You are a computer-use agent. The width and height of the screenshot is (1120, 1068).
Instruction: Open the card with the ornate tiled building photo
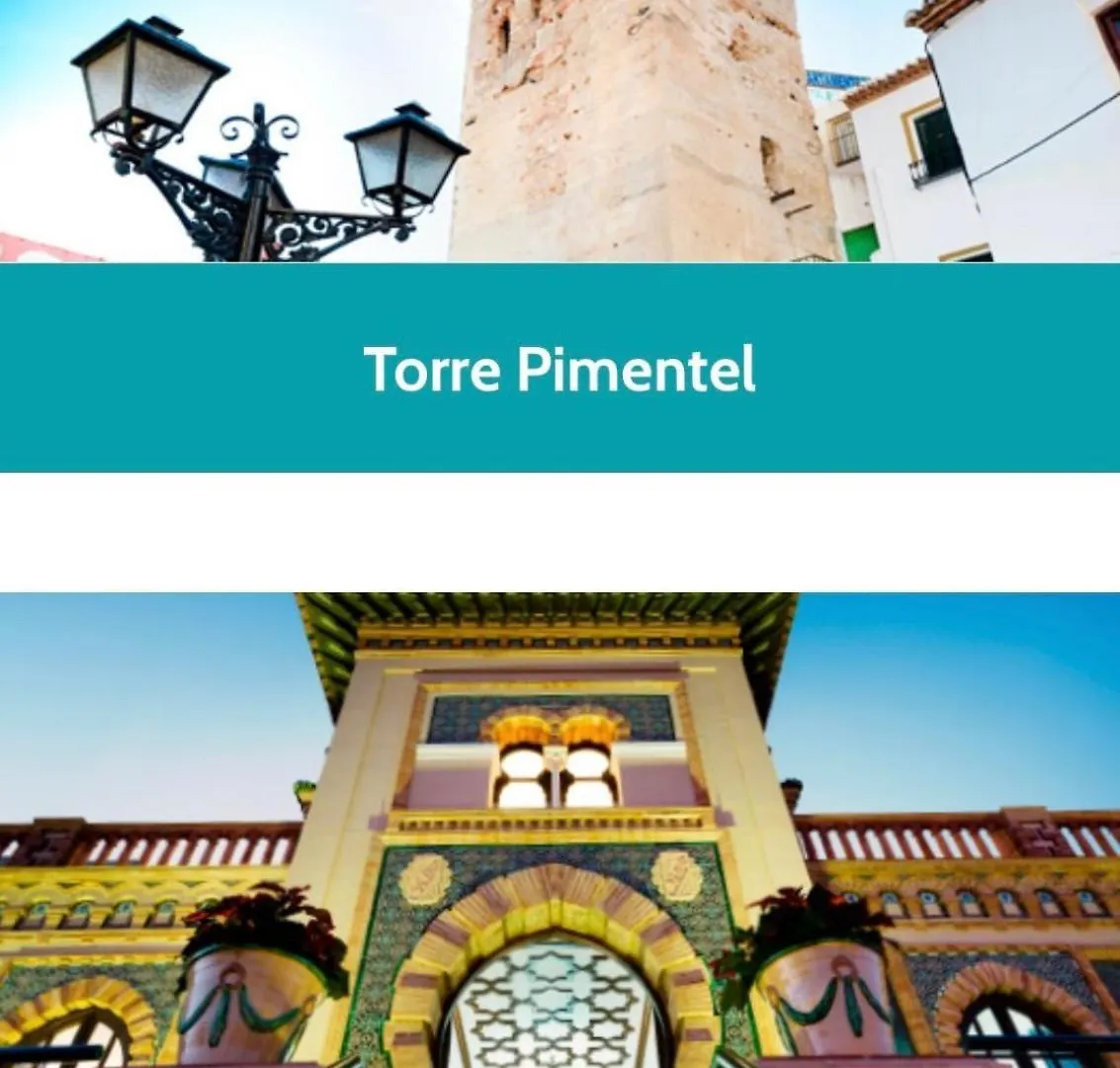click(560, 831)
